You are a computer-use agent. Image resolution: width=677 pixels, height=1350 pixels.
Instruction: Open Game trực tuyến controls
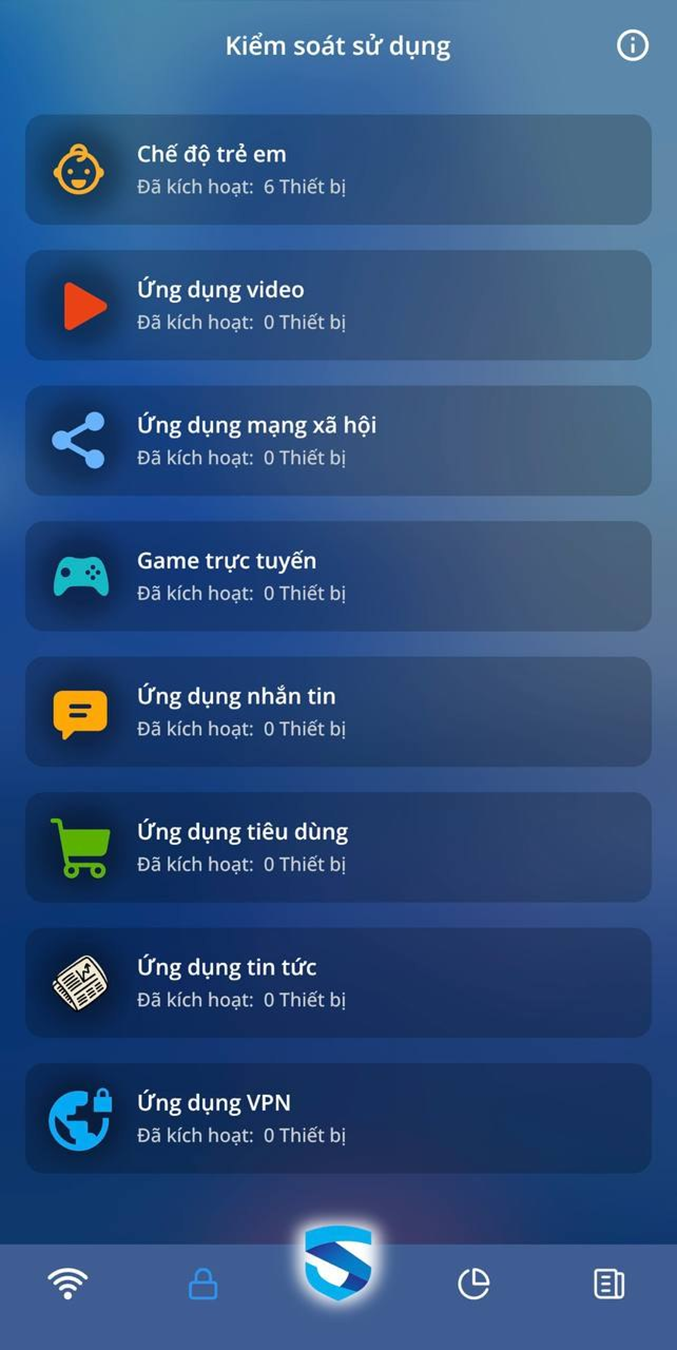point(338,576)
